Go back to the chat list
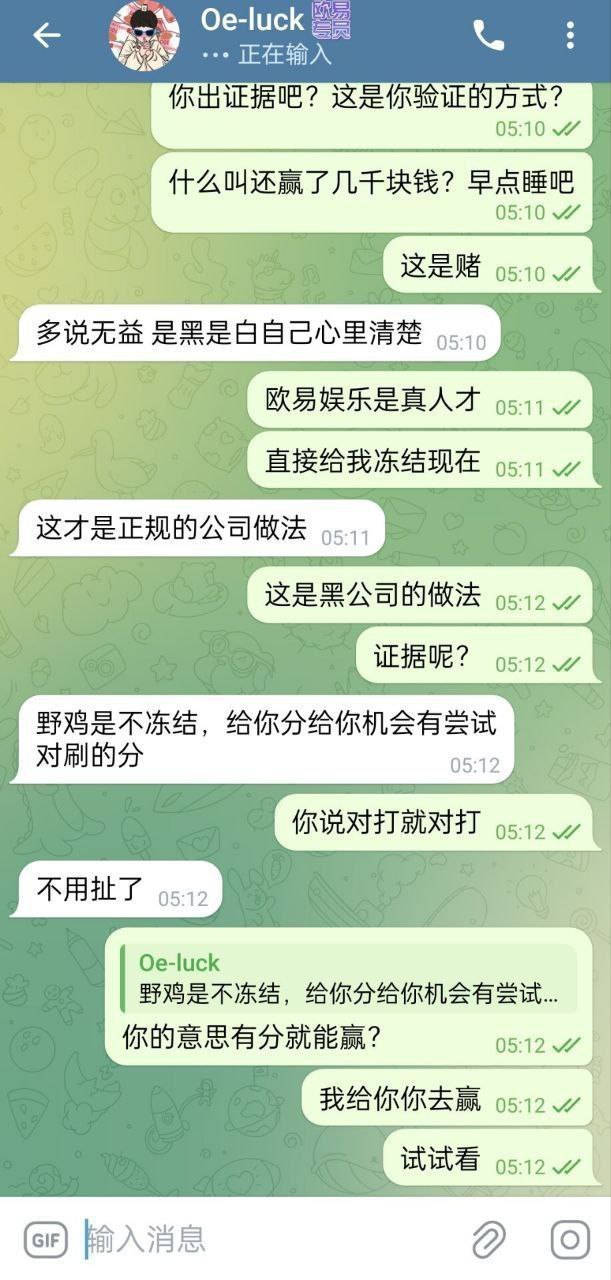611x1280 pixels. tap(46, 36)
